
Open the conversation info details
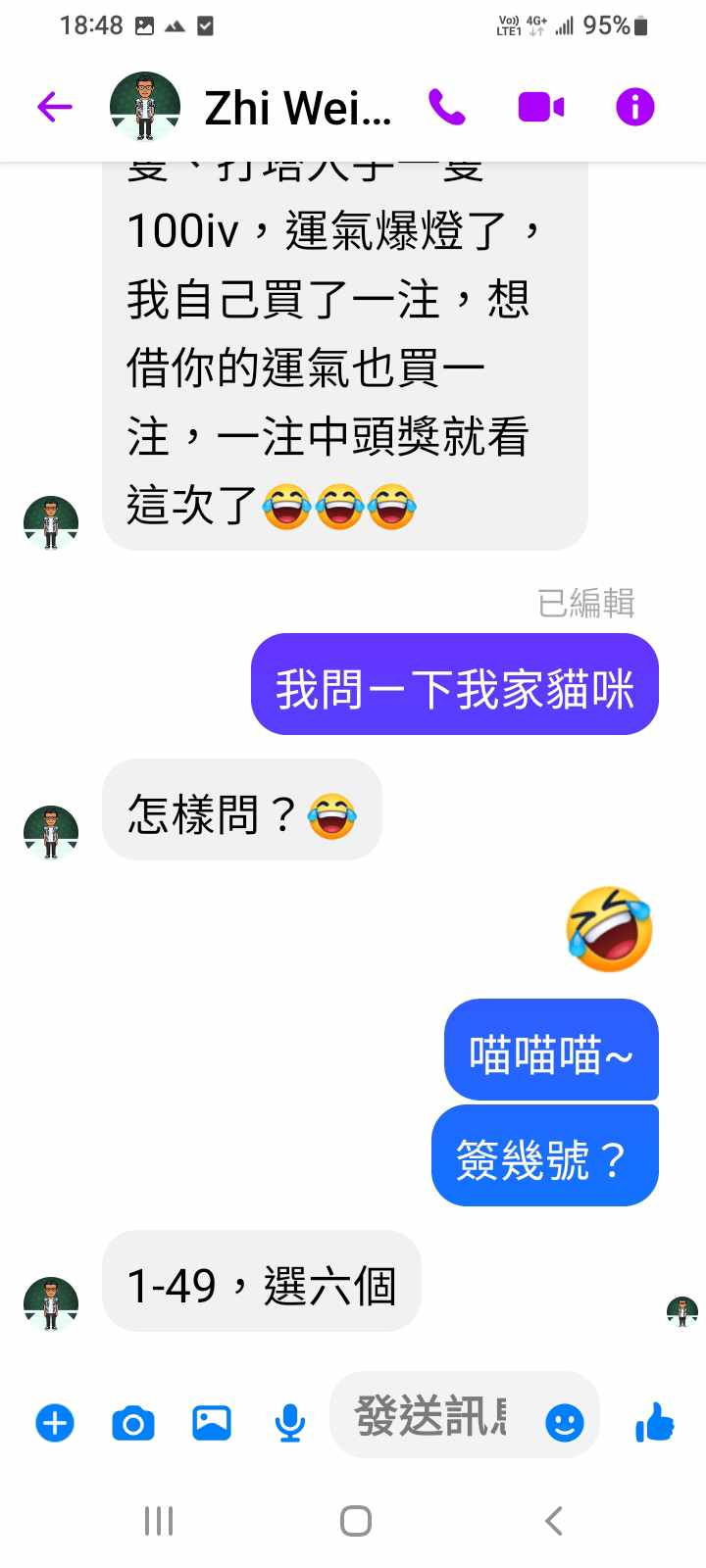[x=634, y=107]
